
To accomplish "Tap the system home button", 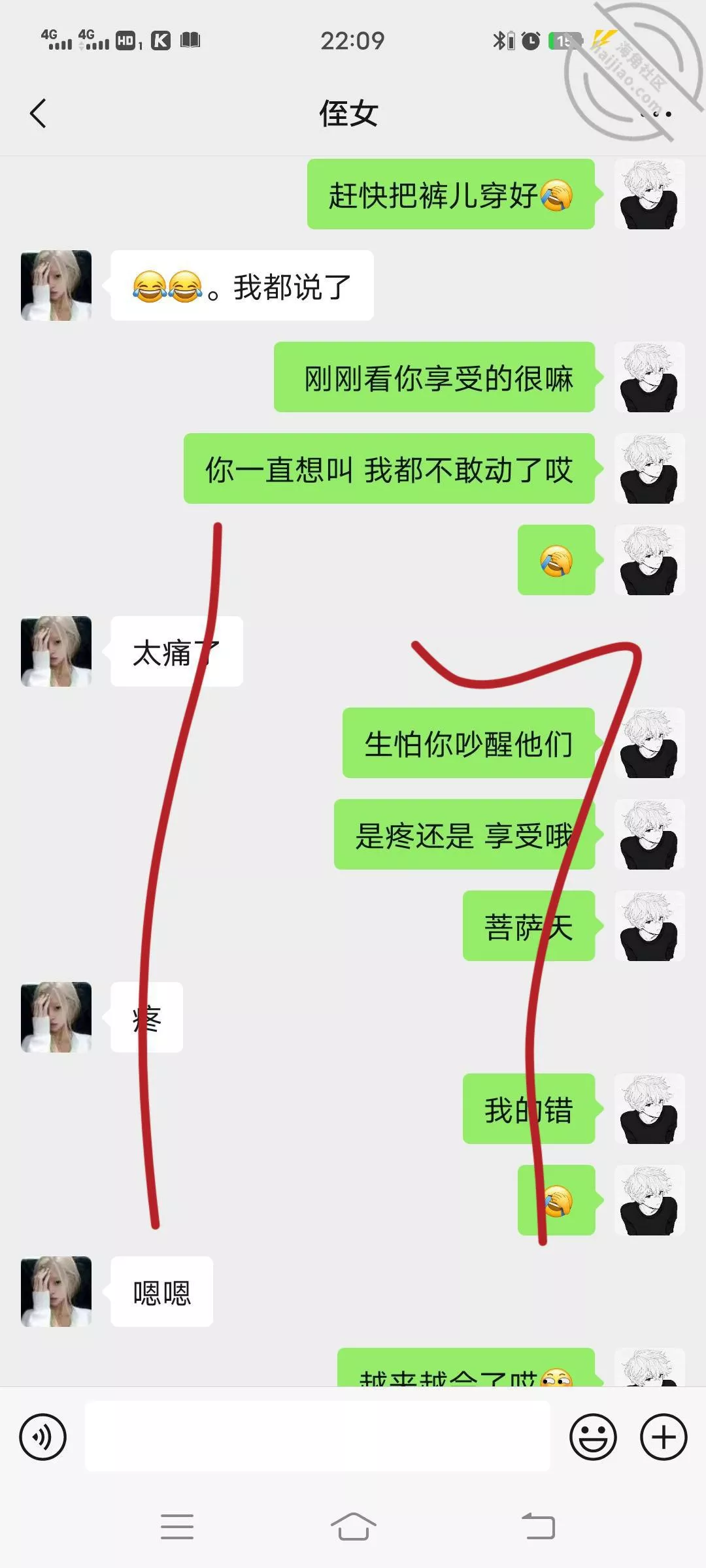I will [353, 1527].
